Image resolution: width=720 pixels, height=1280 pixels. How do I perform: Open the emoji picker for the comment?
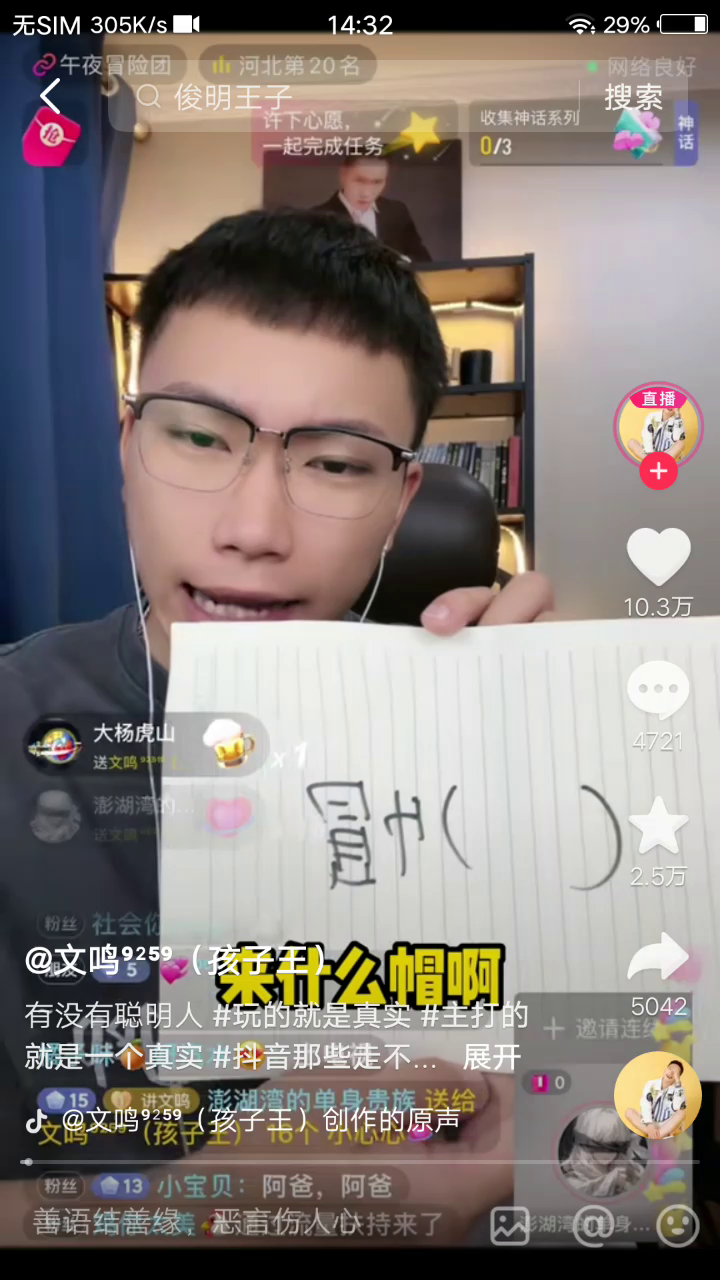tap(677, 1225)
